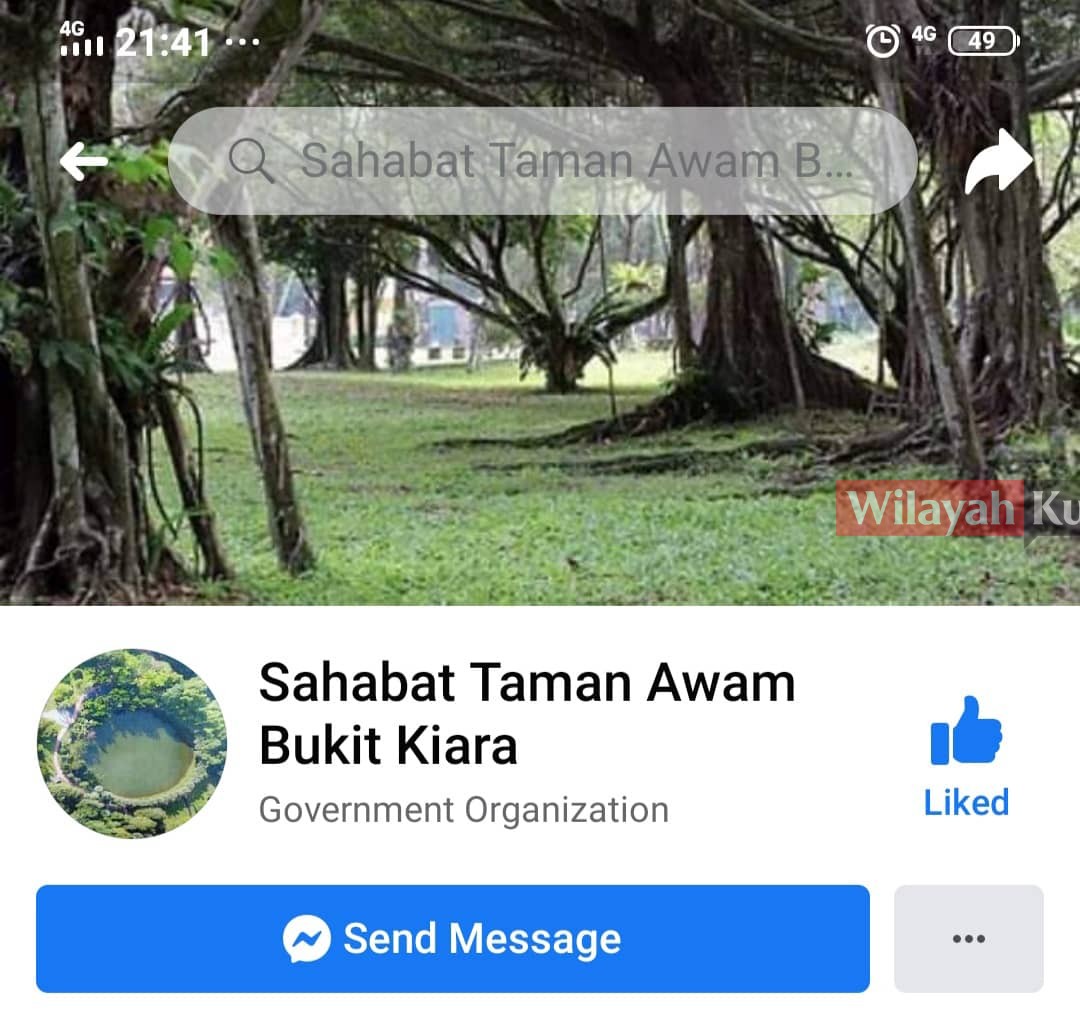This screenshot has width=1080, height=1024.
Task: Open the three-dot more options button
Action: click(x=968, y=938)
